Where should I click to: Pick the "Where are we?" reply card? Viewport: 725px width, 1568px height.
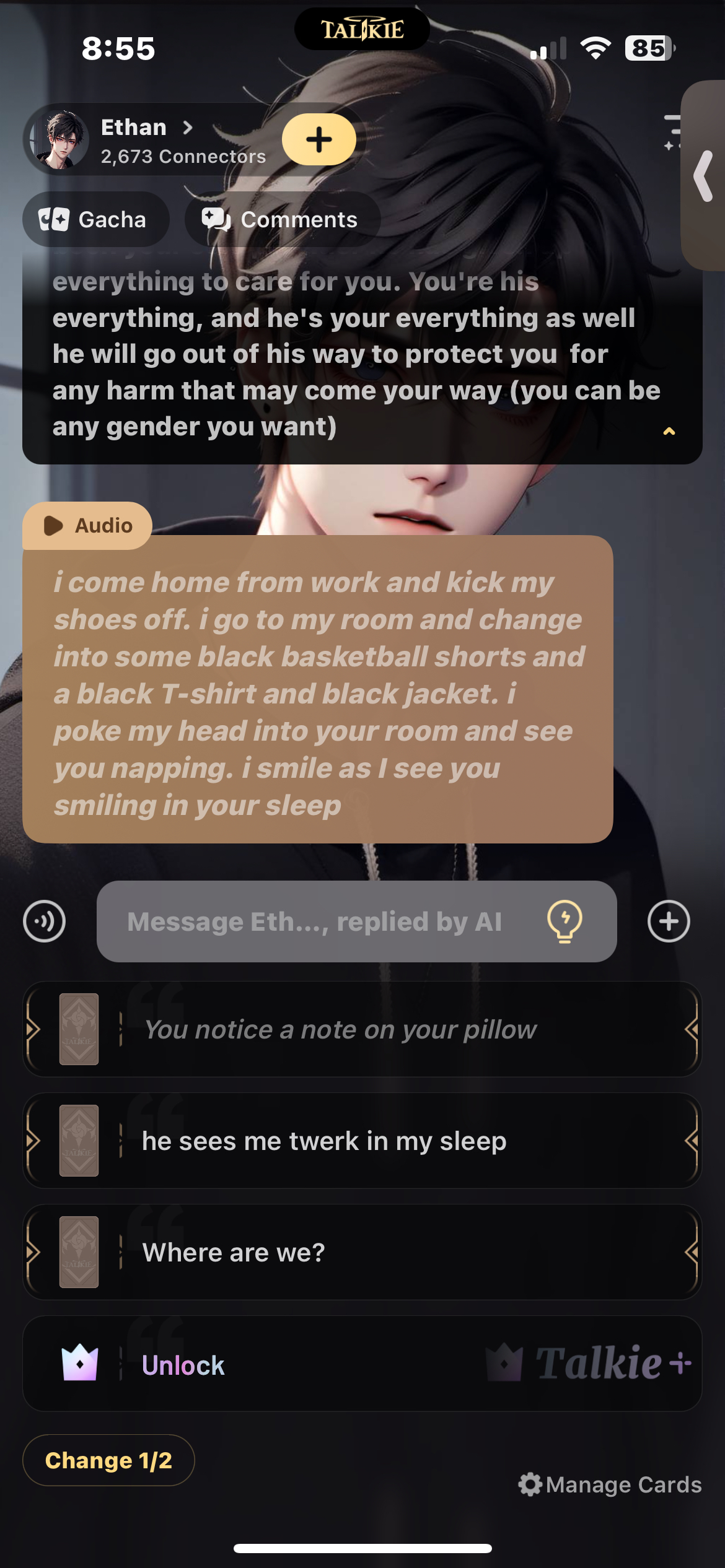pos(362,1253)
